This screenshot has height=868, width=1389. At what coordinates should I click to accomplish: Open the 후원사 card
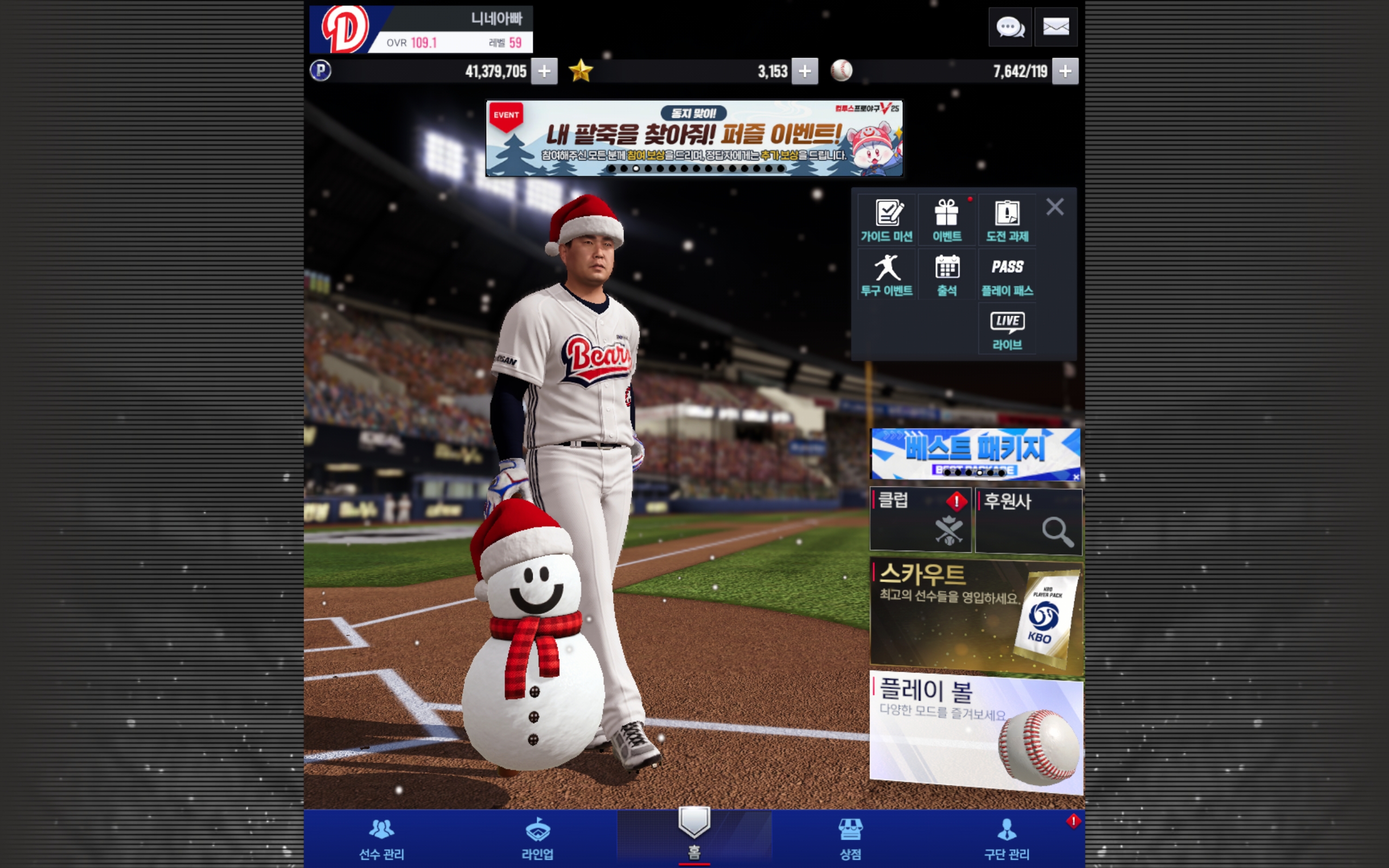click(x=1029, y=520)
